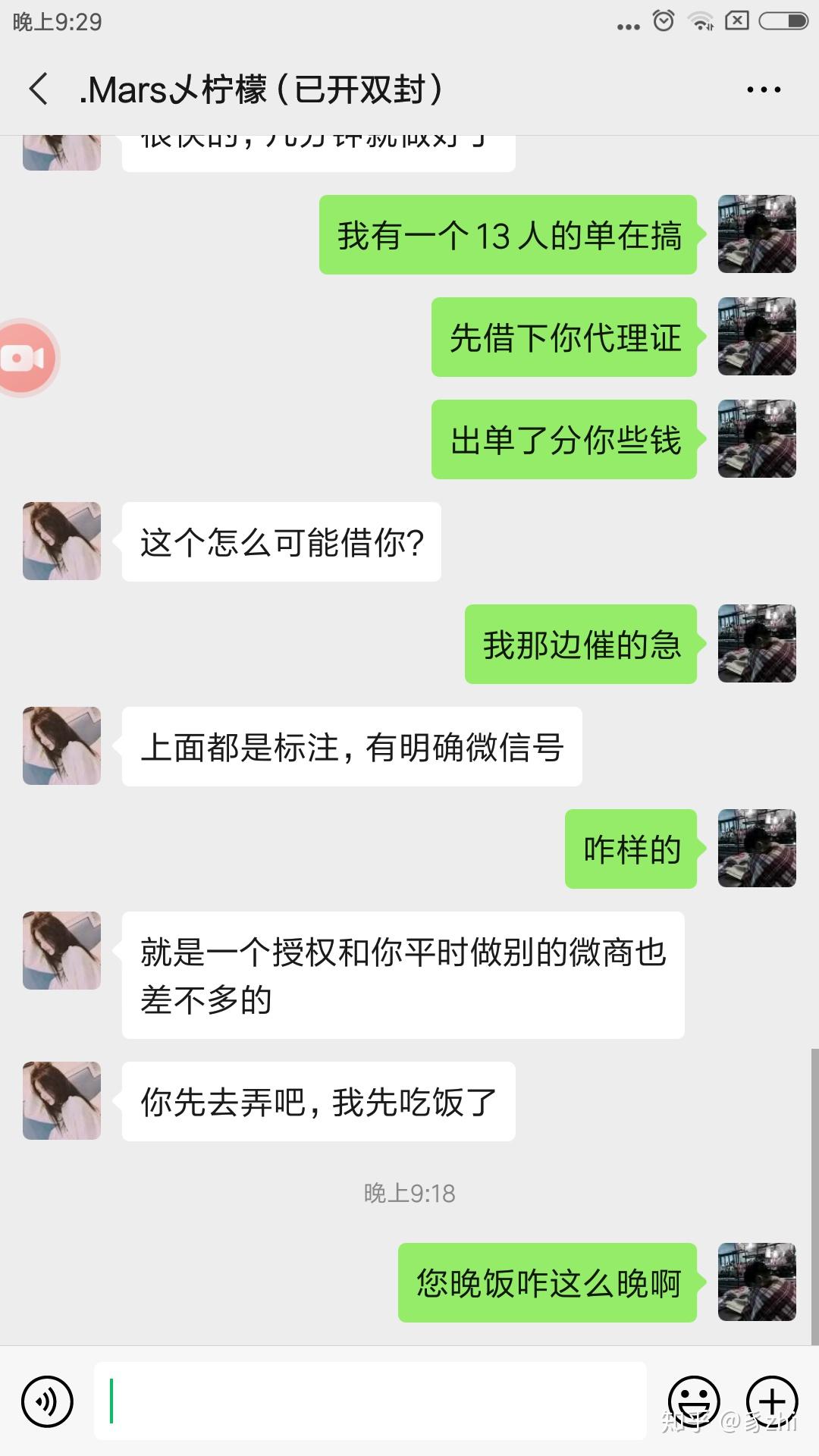Open contact avatar beside "这个怎么可能借你?"
Image resolution: width=819 pixels, height=1456 pixels.
pyautogui.click(x=61, y=541)
